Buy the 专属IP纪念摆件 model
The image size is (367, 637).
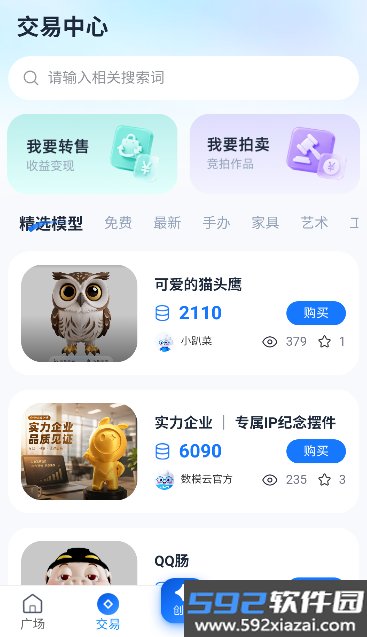point(316,451)
